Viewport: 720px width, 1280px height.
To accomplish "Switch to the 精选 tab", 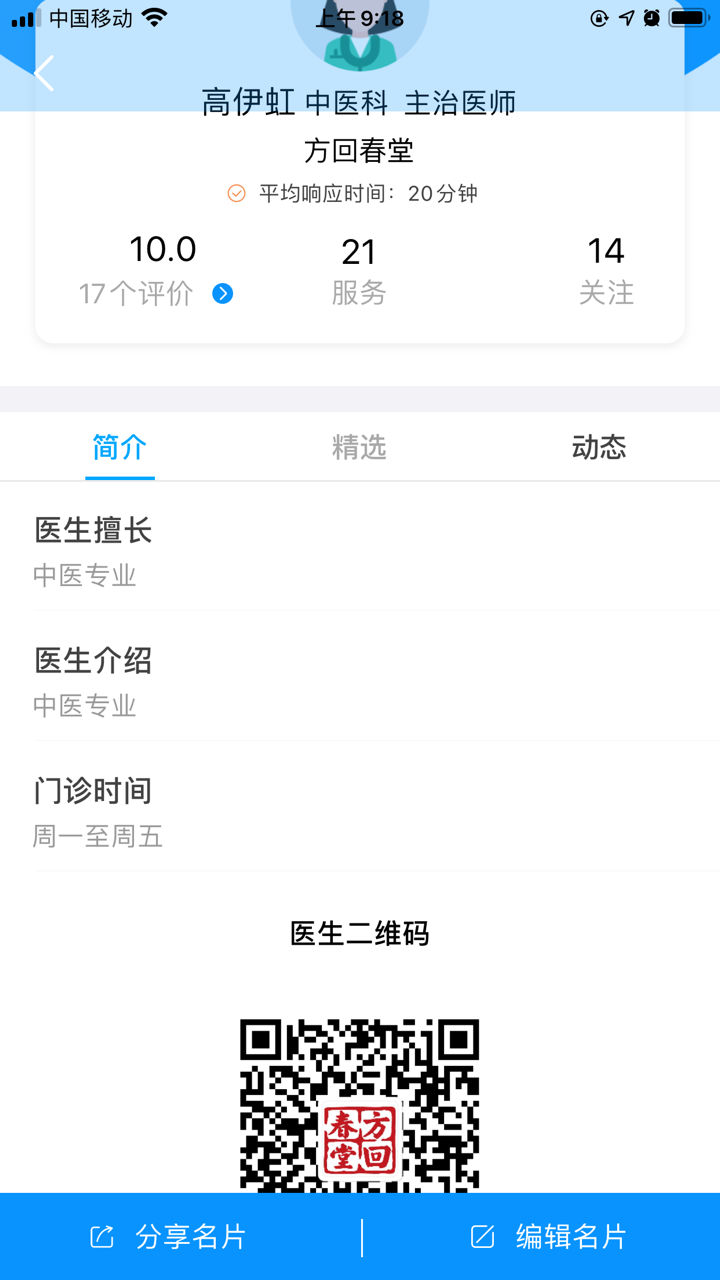I will click(x=360, y=448).
